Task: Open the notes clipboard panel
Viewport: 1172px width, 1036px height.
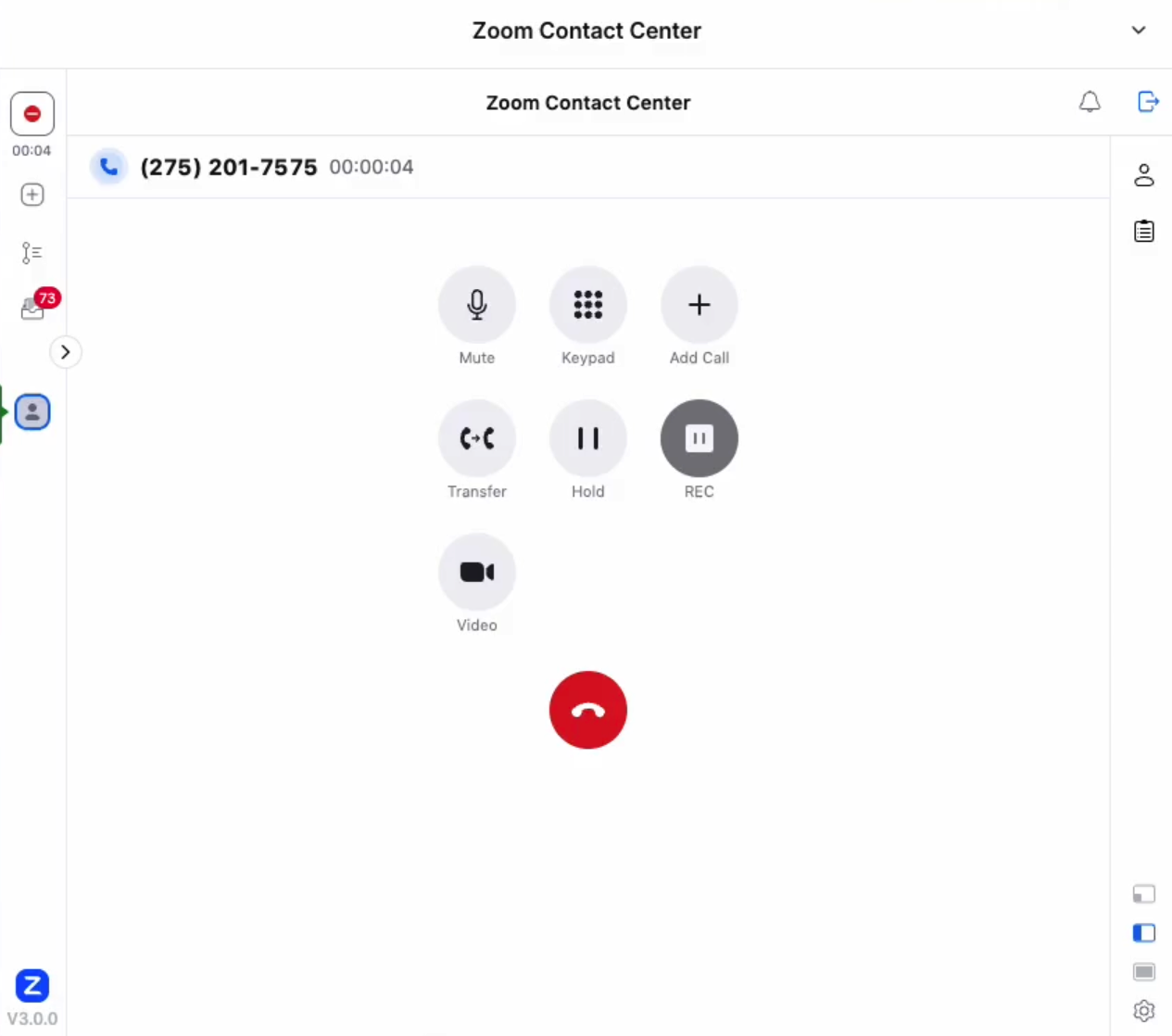Action: 1143,231
